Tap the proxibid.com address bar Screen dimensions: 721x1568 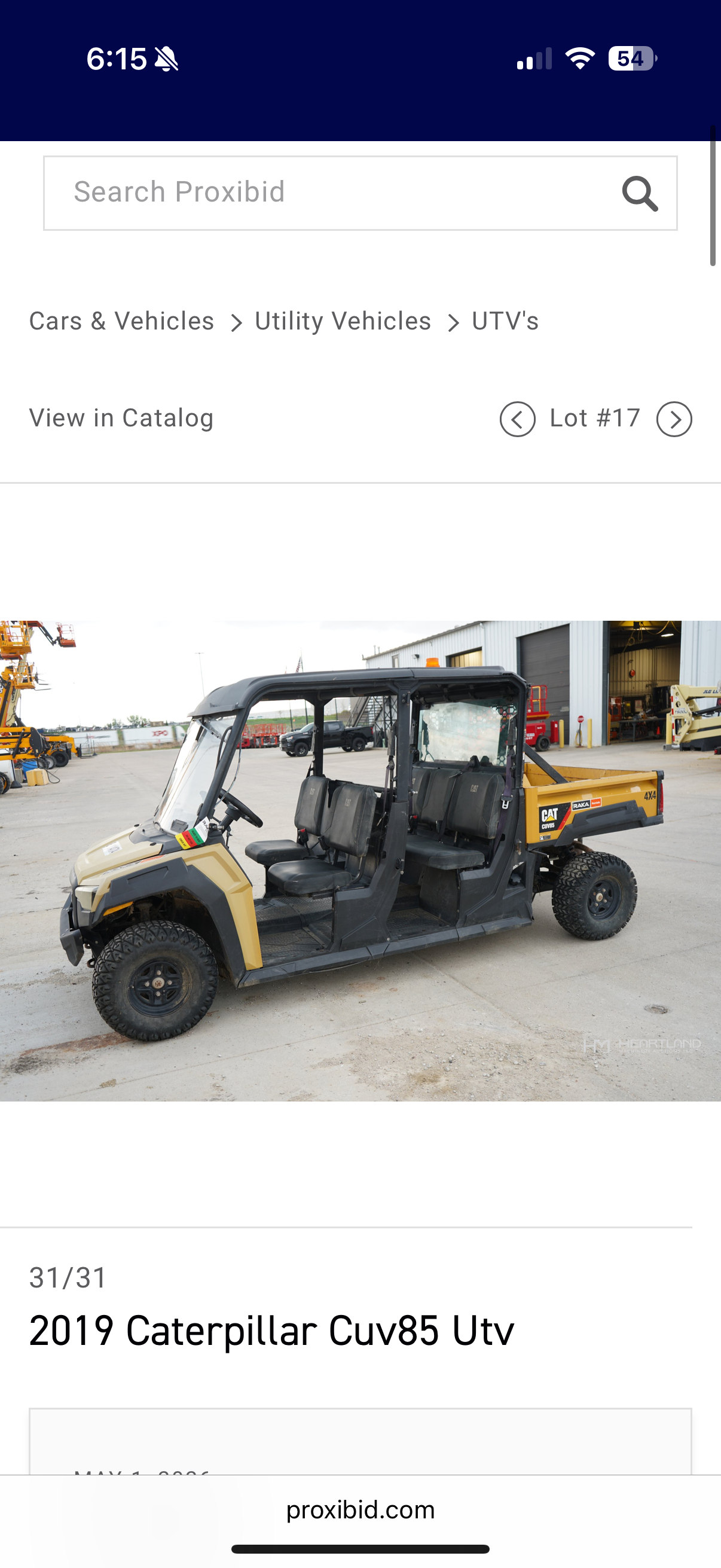pyautogui.click(x=360, y=1510)
